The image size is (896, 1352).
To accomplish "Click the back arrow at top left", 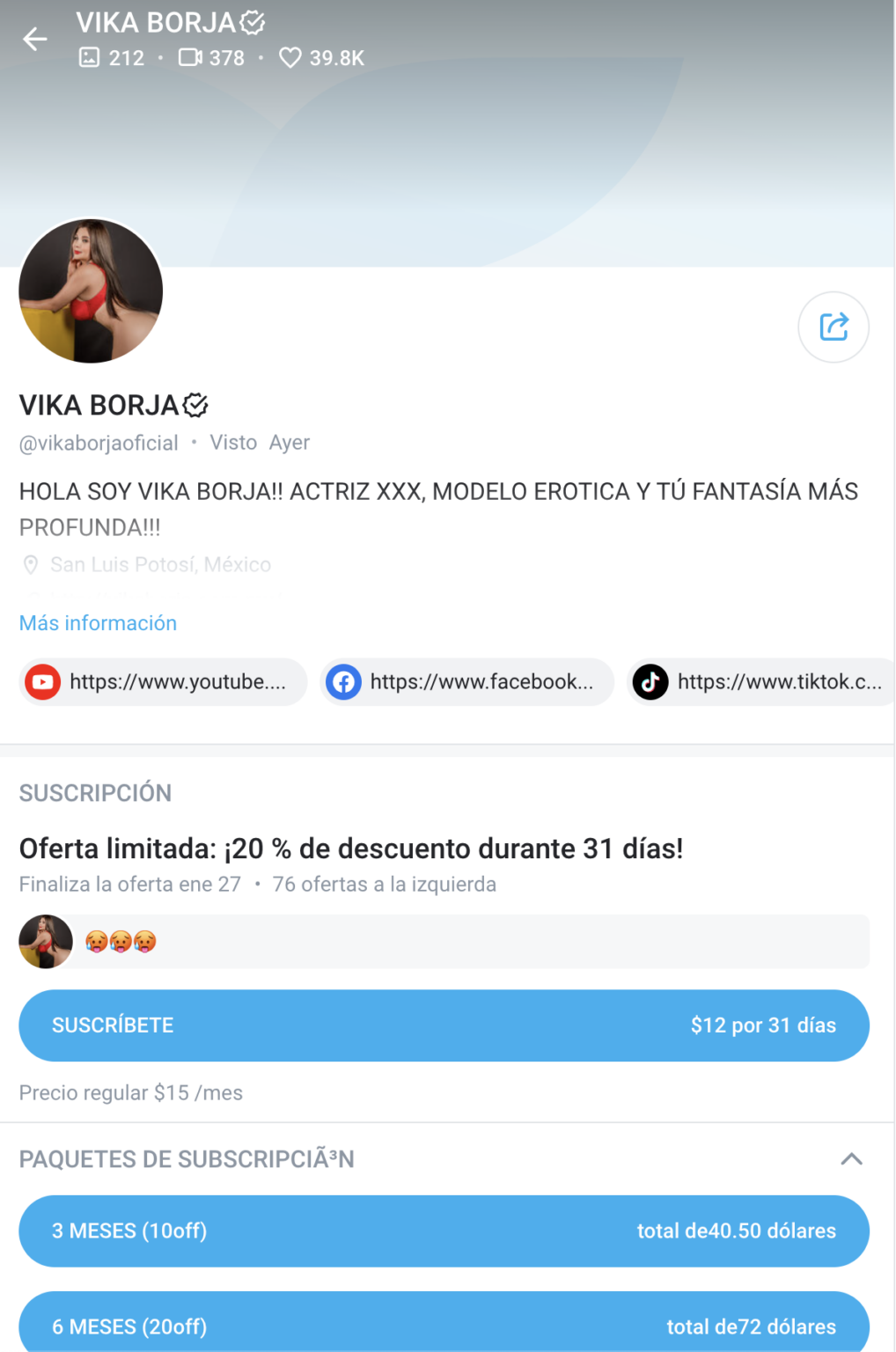I will 35,39.
